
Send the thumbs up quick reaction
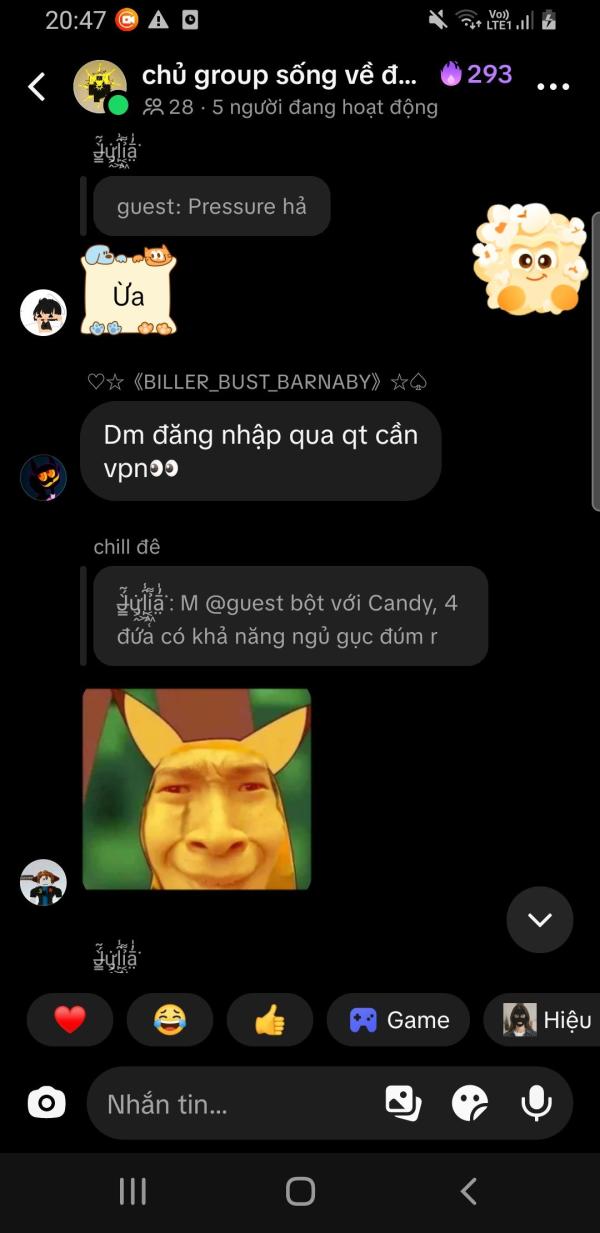coord(270,1020)
